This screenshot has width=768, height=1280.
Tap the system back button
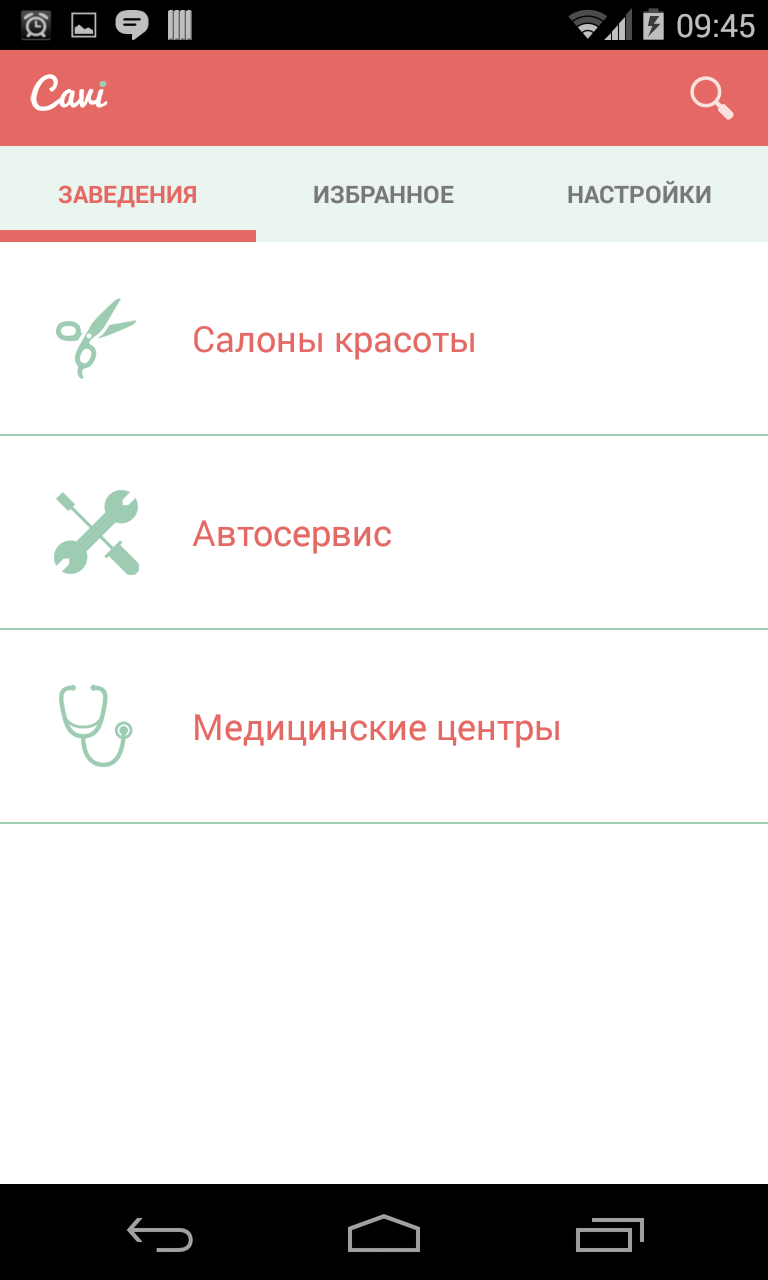click(160, 1234)
